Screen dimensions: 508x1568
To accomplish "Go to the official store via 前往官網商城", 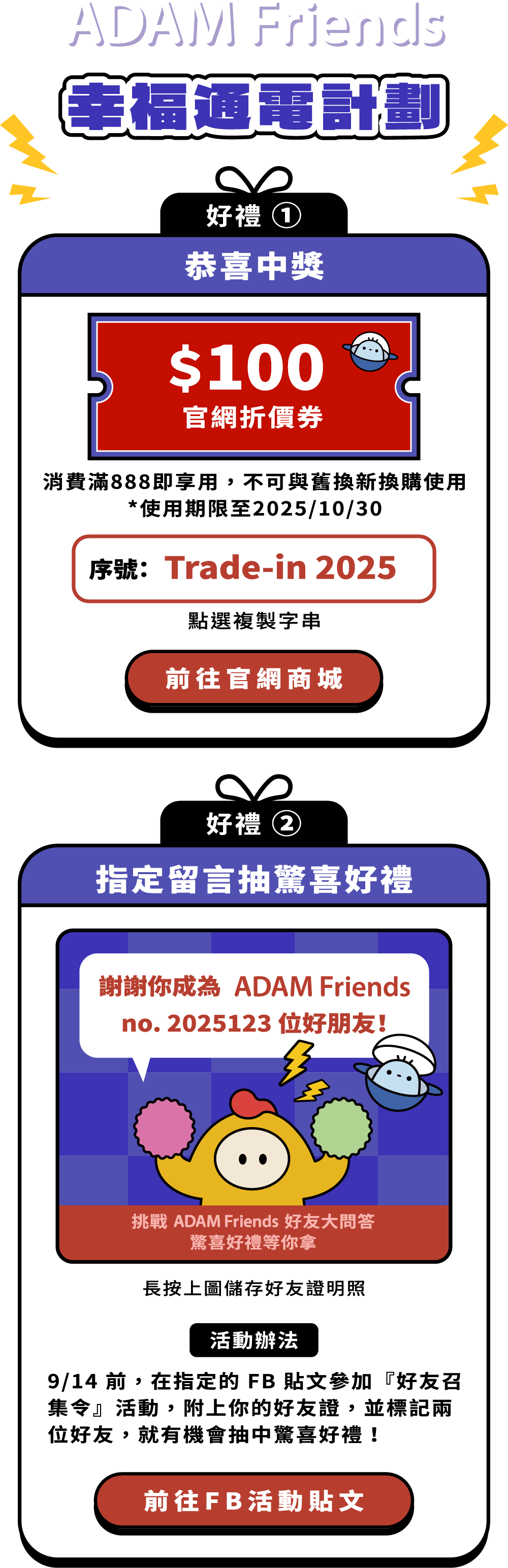I will click(254, 678).
